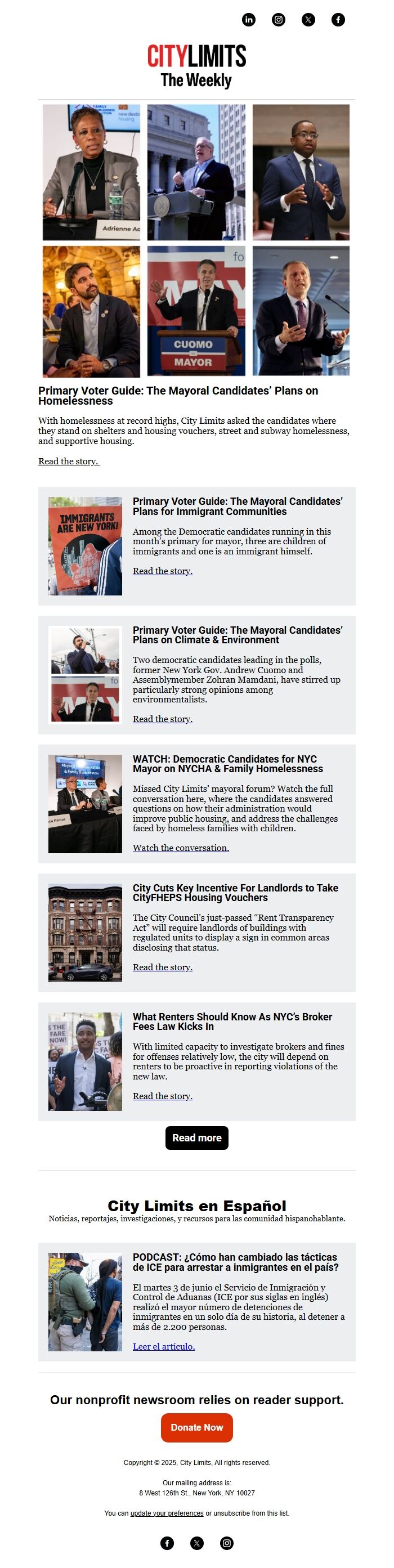Image resolution: width=394 pixels, height=1568 pixels.
Task: Tap the Donate Now button
Action: [196, 1427]
